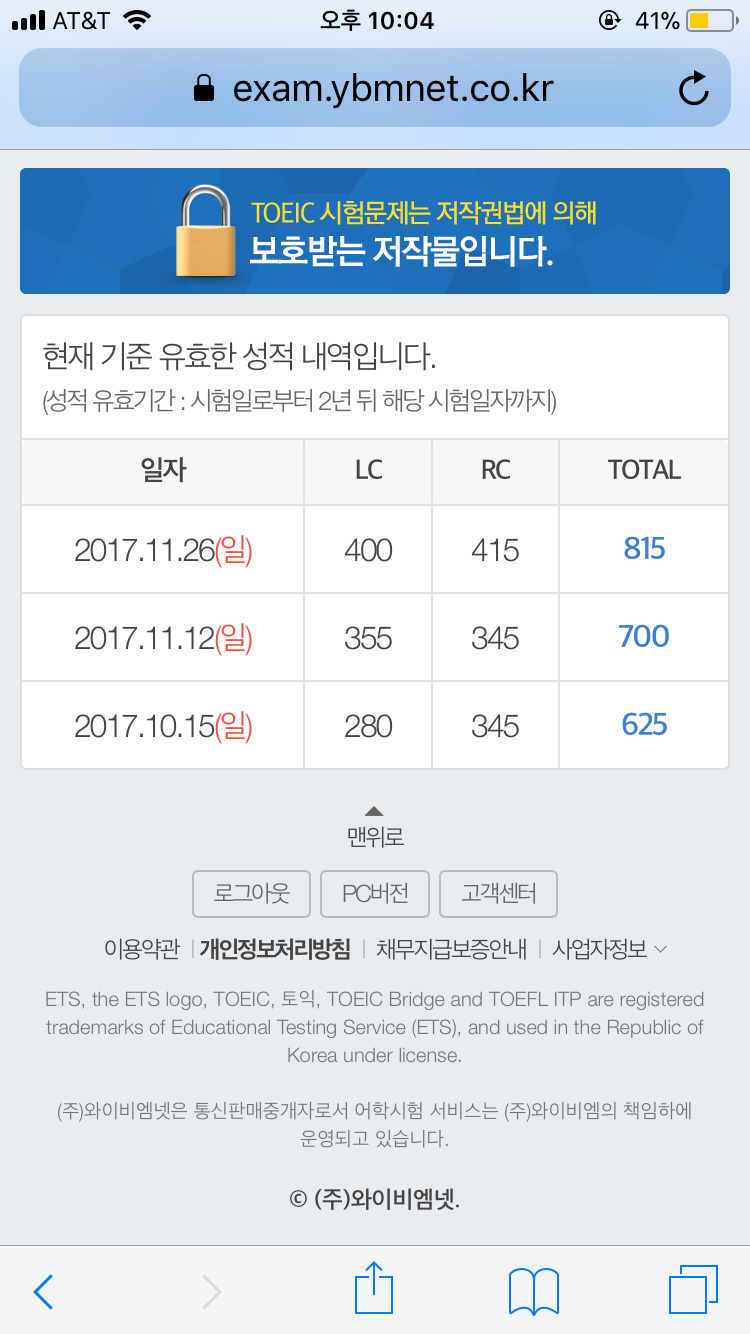750x1334 pixels.
Task: Open 개인정보처리방침 link
Action: (x=275, y=949)
